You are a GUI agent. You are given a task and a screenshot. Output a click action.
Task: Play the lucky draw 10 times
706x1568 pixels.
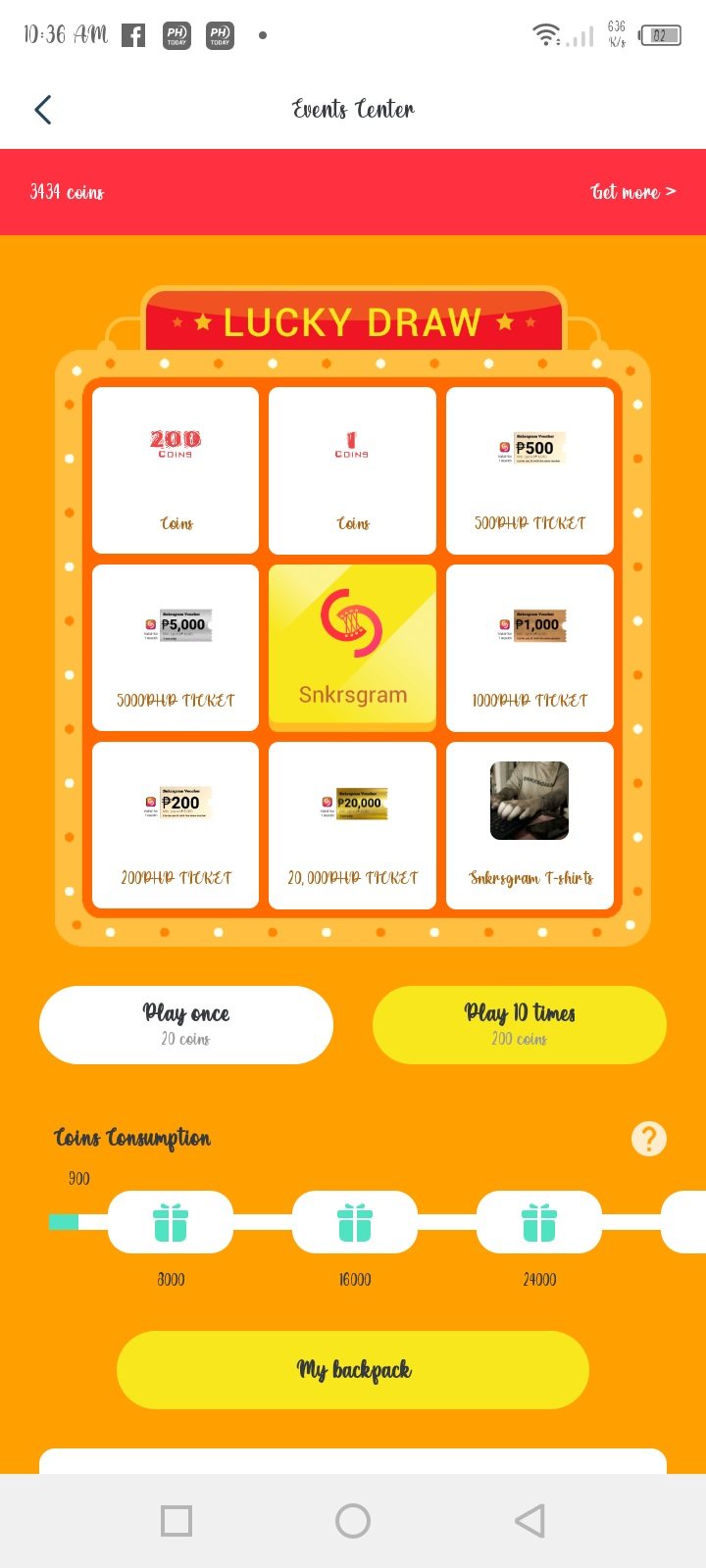tap(520, 1024)
